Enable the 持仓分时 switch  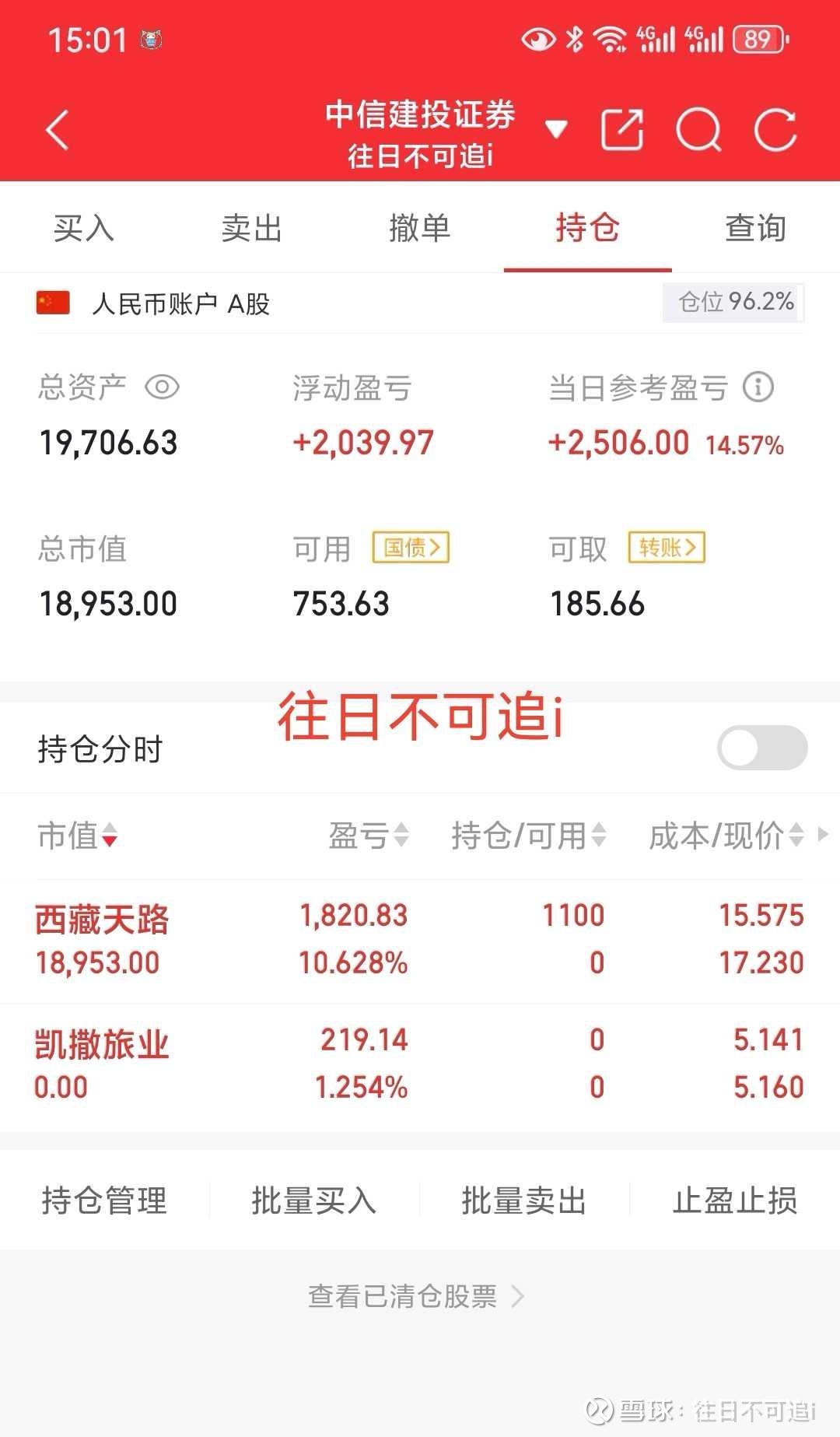pos(762,748)
